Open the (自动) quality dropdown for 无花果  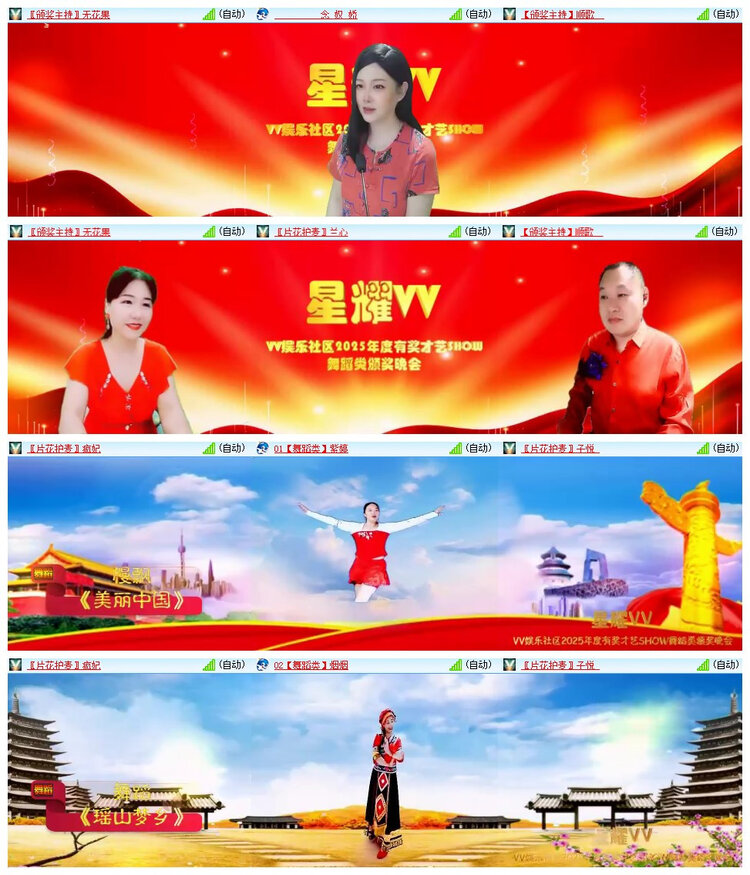pyautogui.click(x=230, y=15)
